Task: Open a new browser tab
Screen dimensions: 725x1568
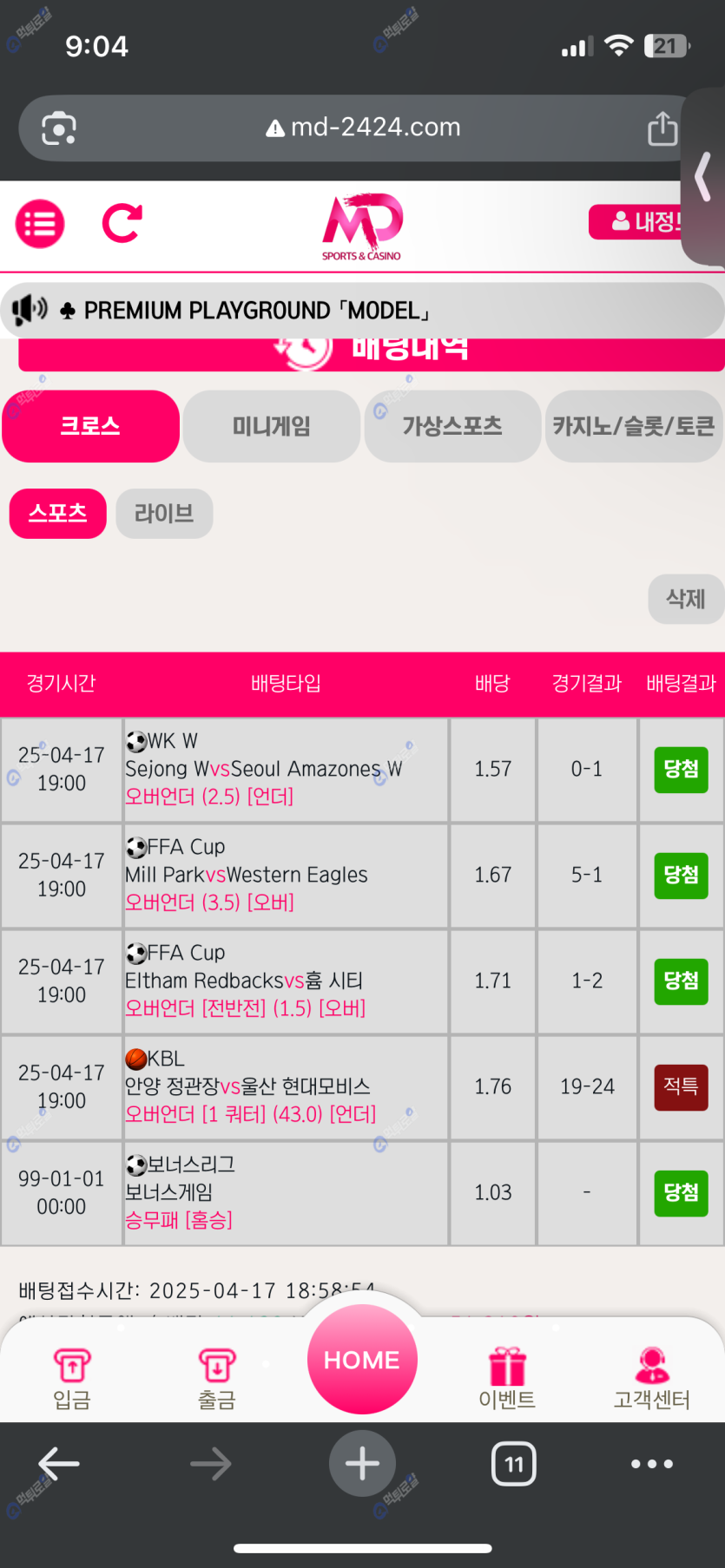Action: [362, 1464]
